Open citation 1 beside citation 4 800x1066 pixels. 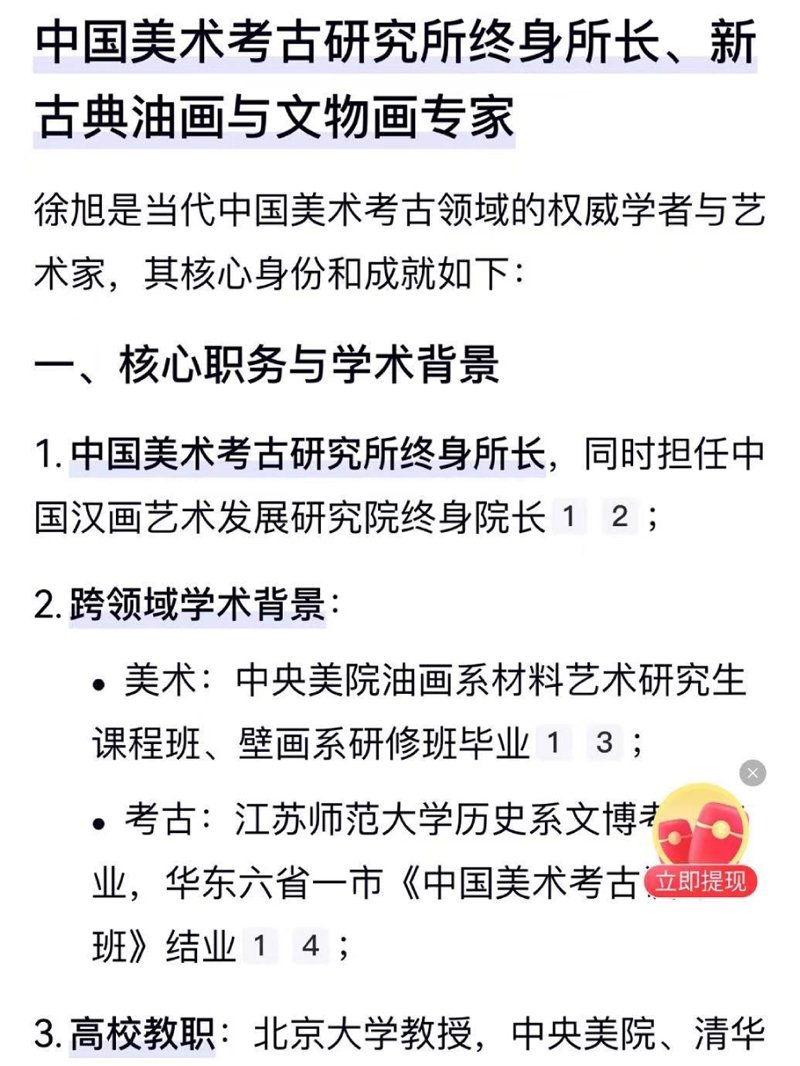pos(259,945)
